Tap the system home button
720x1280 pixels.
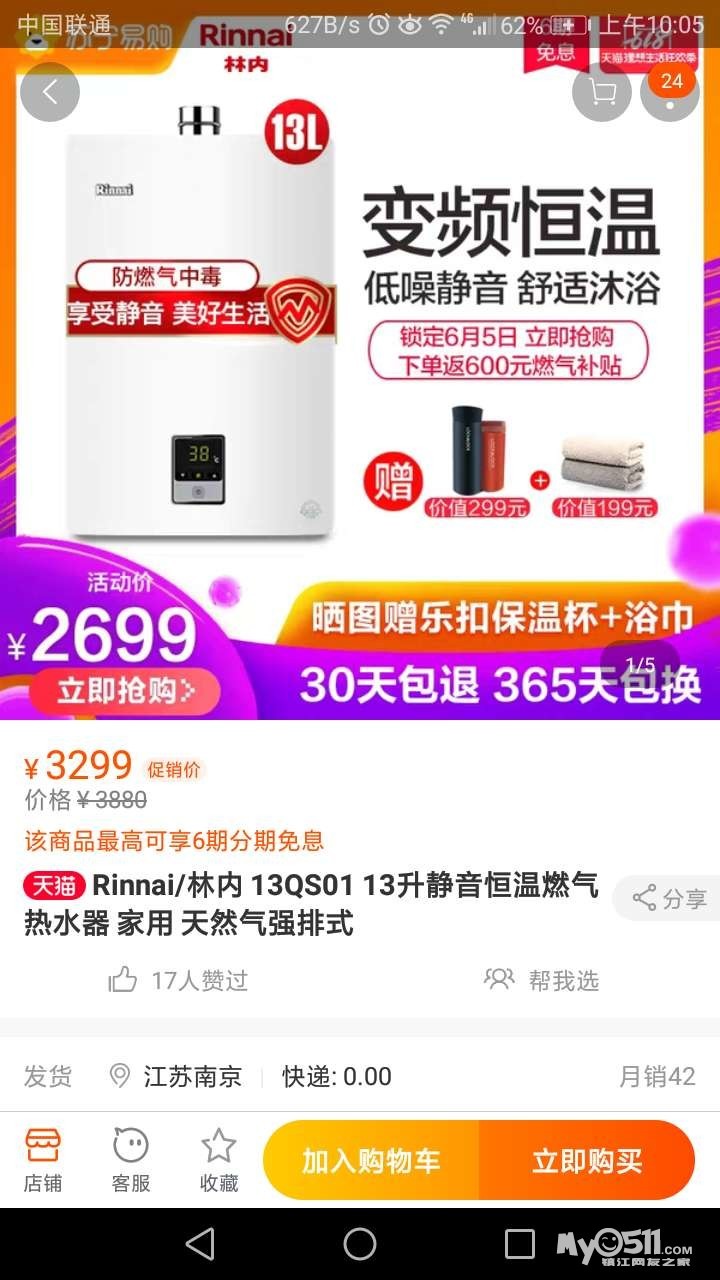[360, 1244]
